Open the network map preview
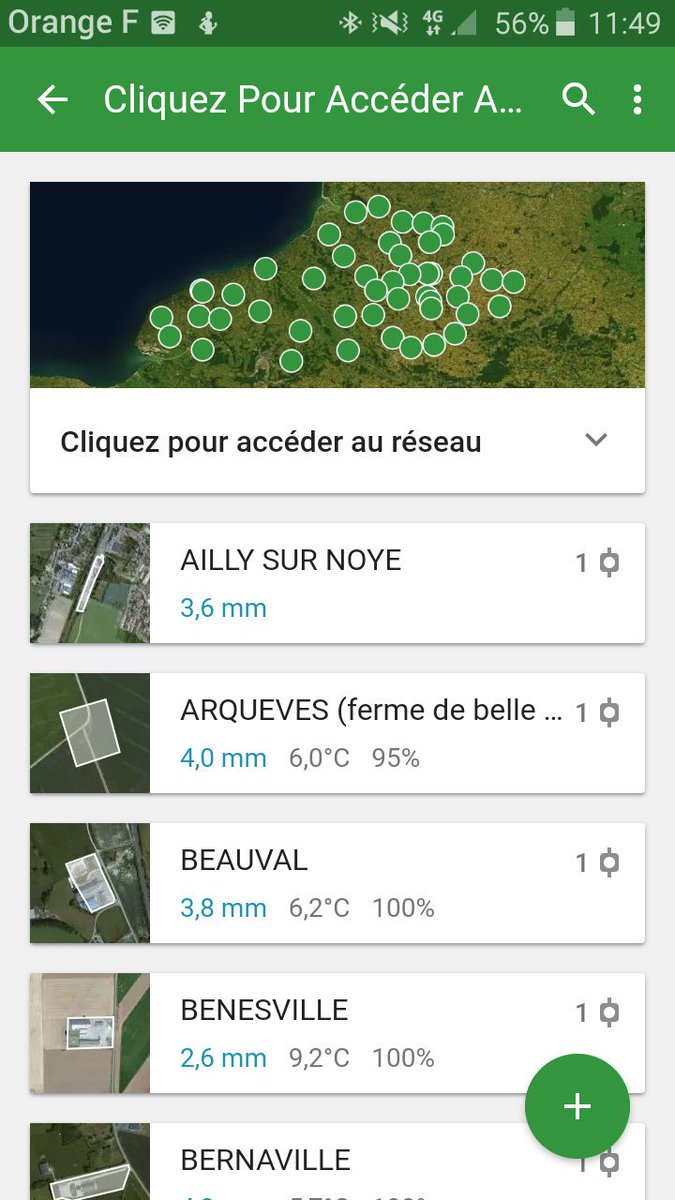Screen dimensions: 675x1200 pyautogui.click(x=337, y=285)
